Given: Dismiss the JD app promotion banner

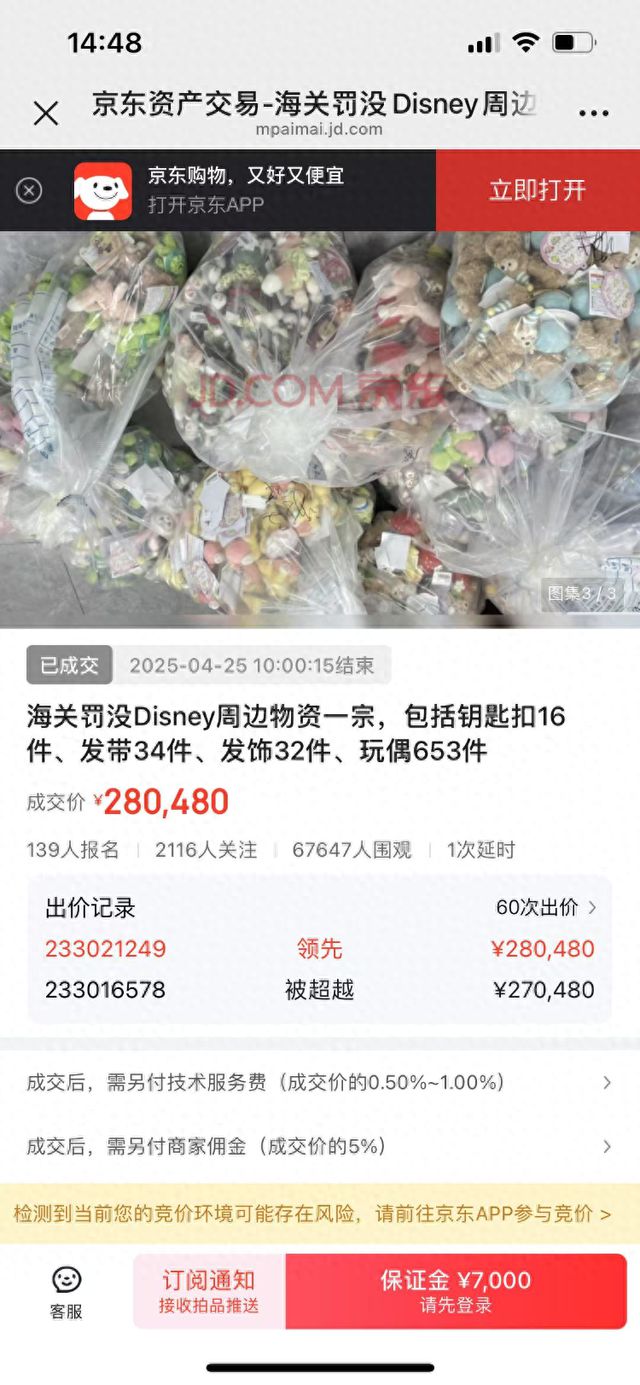Looking at the screenshot, I should 29,190.
